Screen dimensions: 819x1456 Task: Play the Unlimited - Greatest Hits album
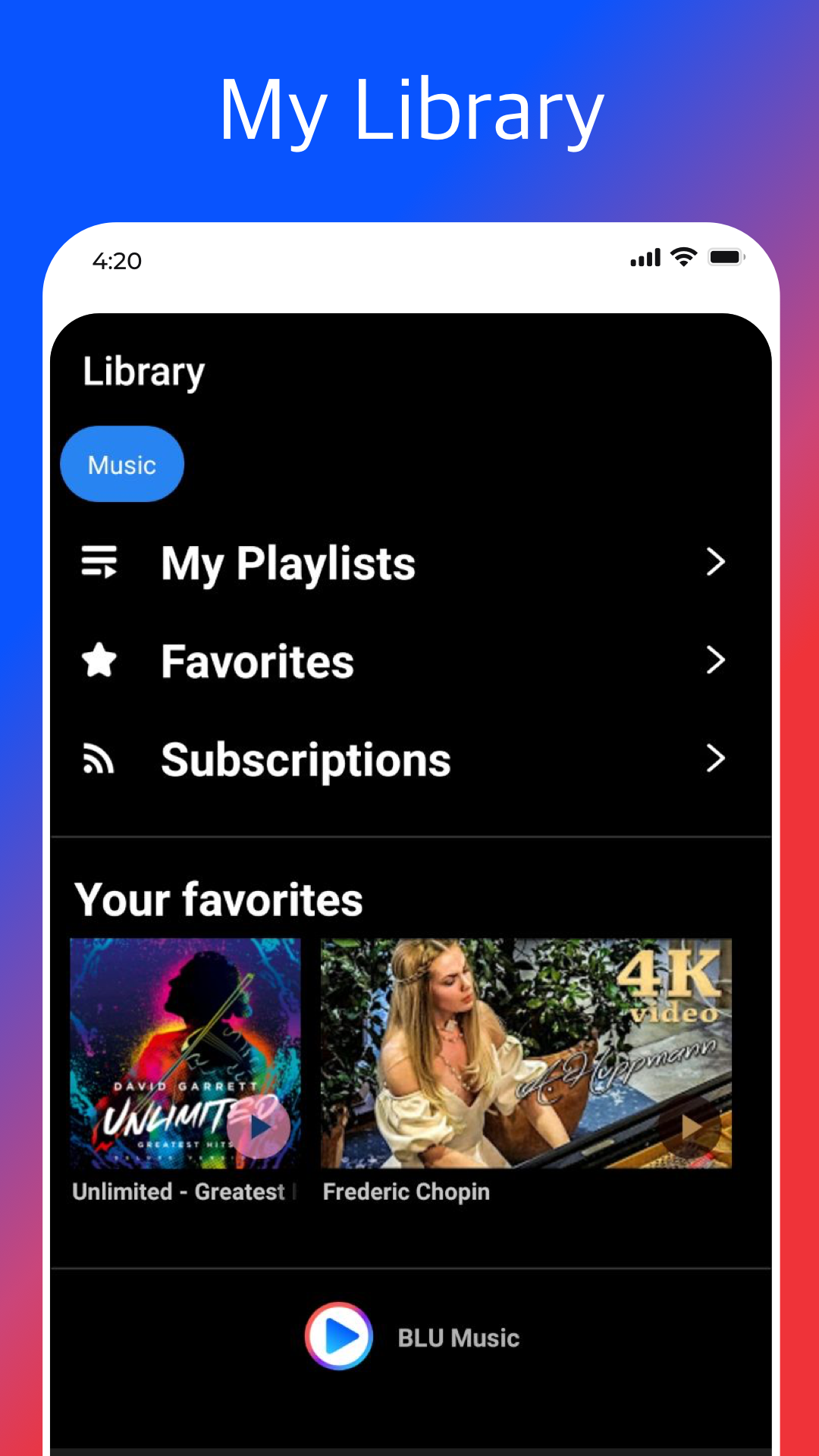tap(260, 1128)
